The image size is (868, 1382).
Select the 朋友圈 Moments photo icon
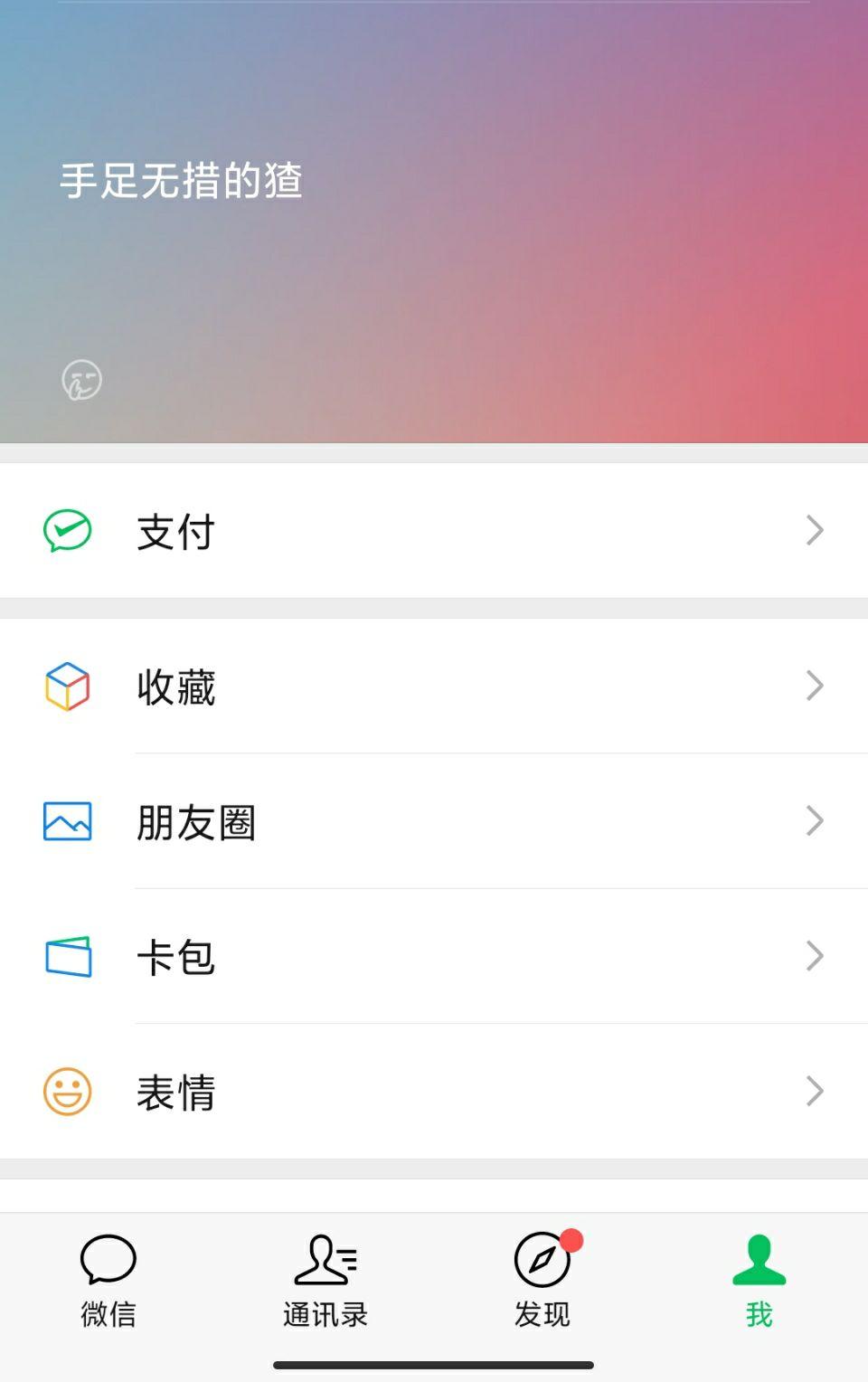65,822
